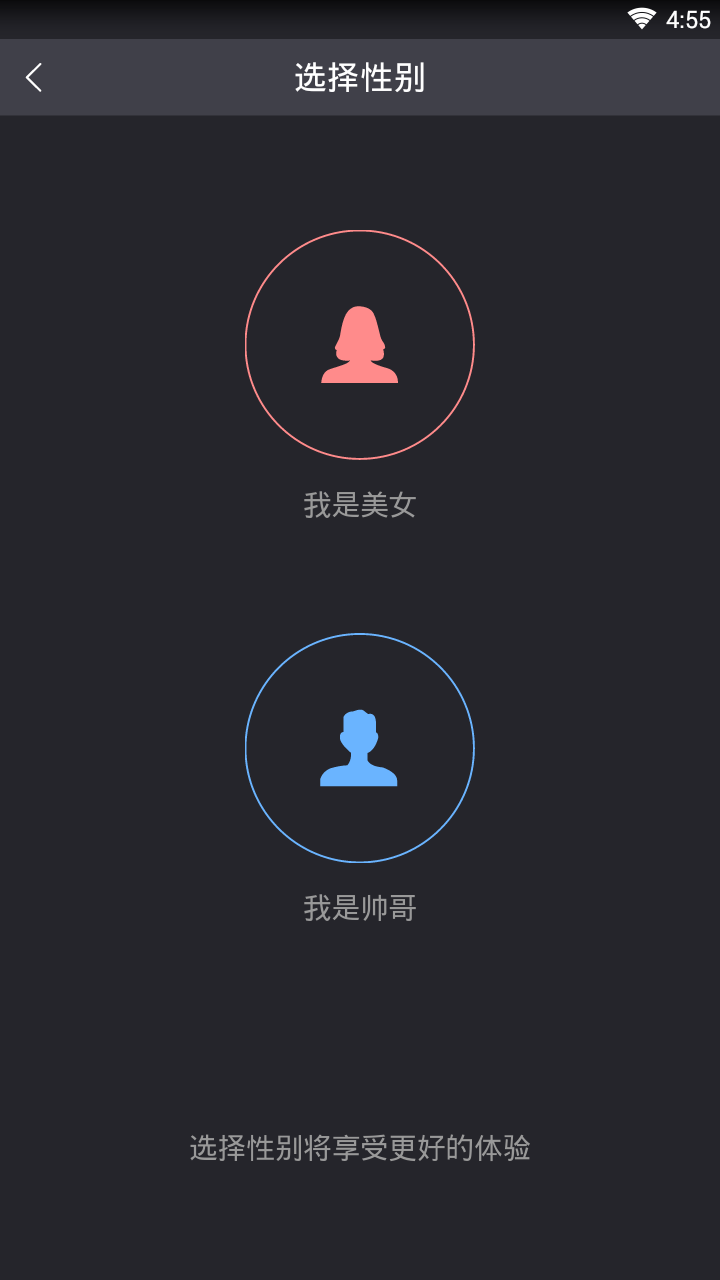Screen dimensions: 720x1280
Task: Select the female avatar icon
Action: tap(360, 343)
